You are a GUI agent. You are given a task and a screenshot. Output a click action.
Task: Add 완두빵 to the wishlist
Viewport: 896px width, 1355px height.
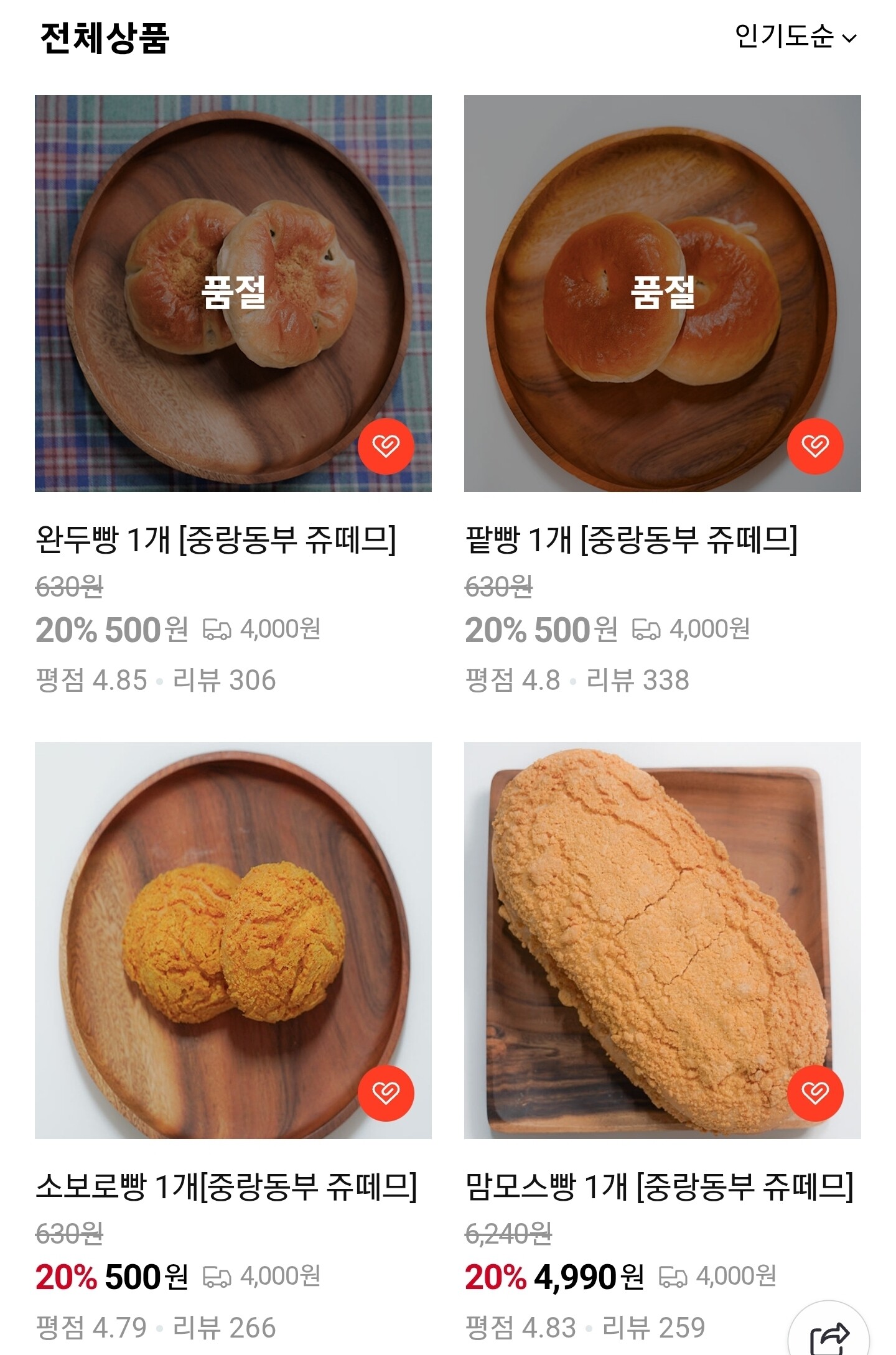click(386, 446)
